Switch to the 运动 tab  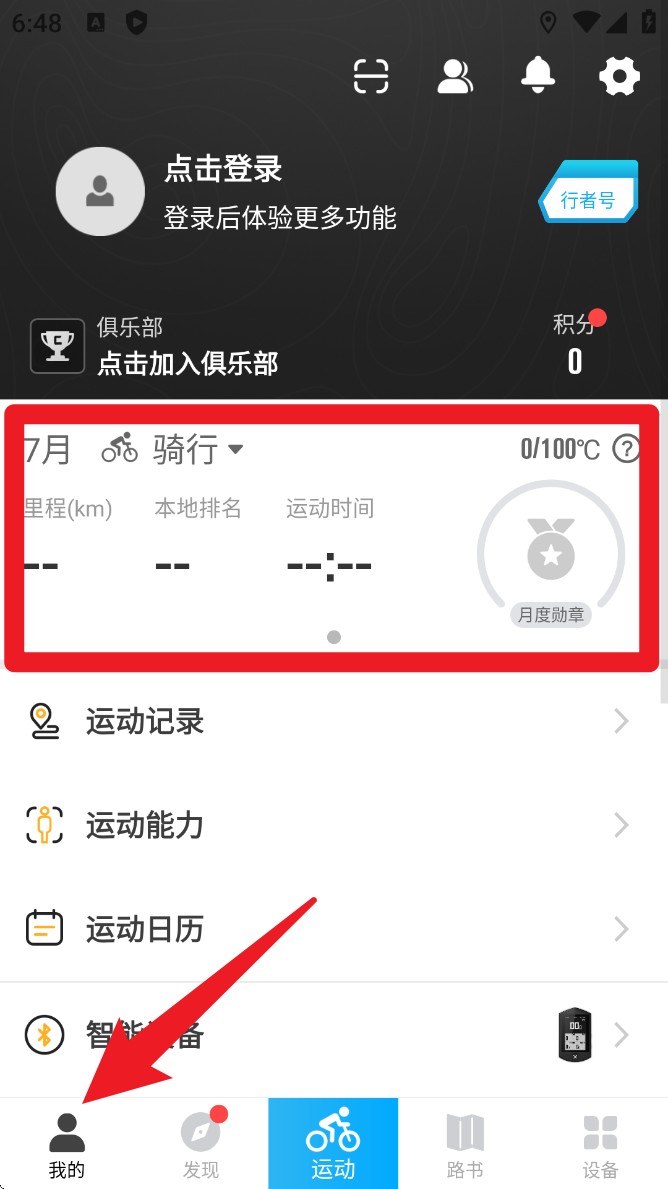333,1144
